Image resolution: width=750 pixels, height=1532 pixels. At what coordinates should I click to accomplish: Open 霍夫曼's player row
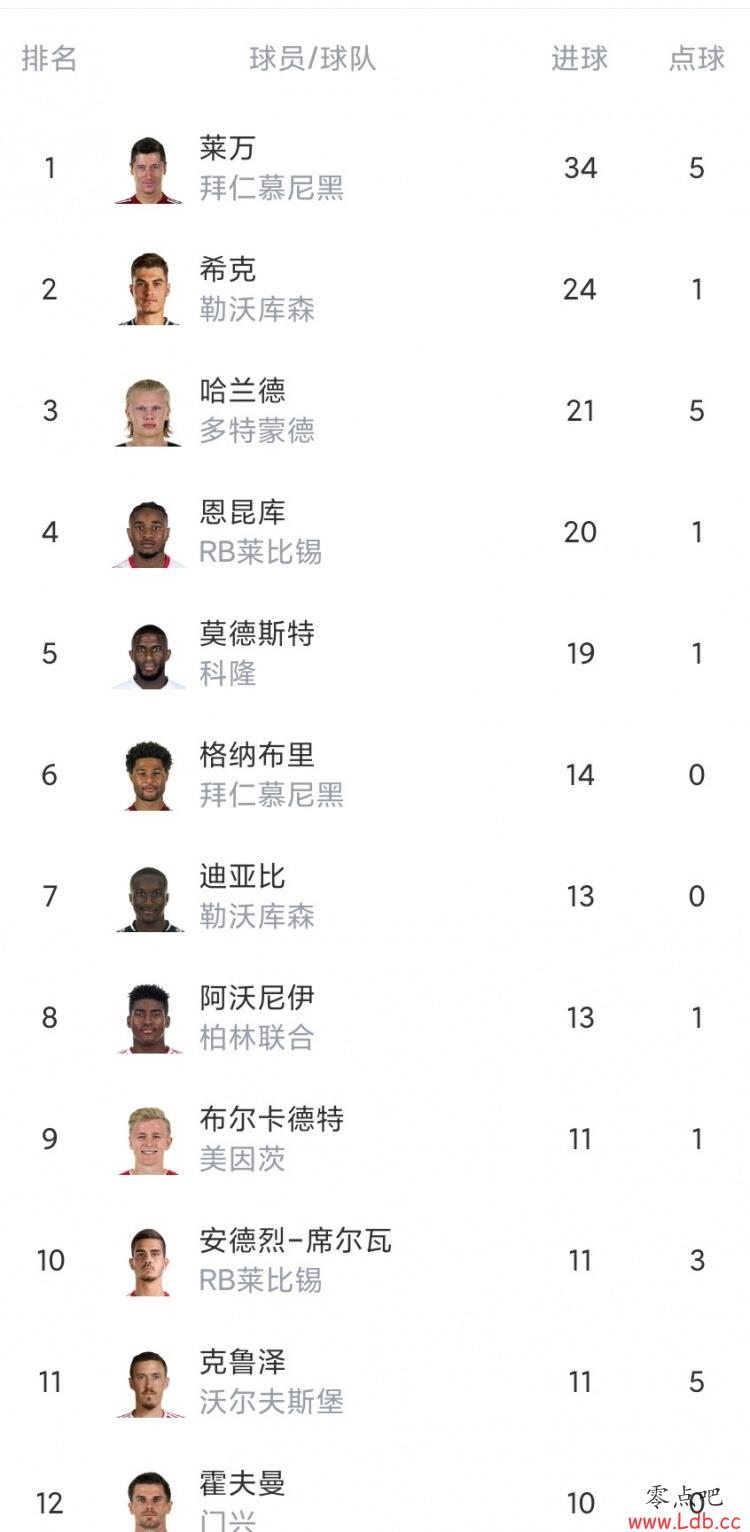pyautogui.click(x=375, y=1487)
